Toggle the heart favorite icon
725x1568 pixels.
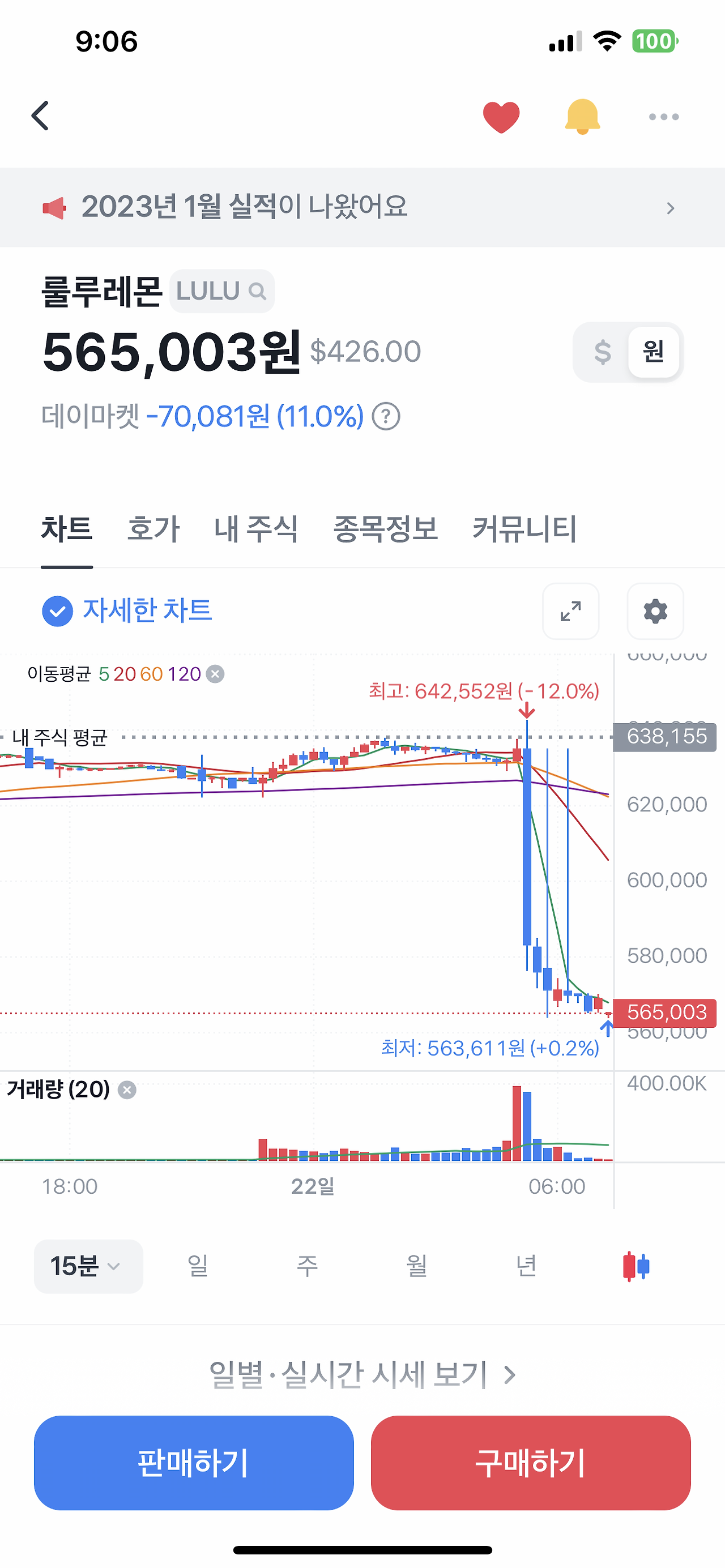click(501, 117)
